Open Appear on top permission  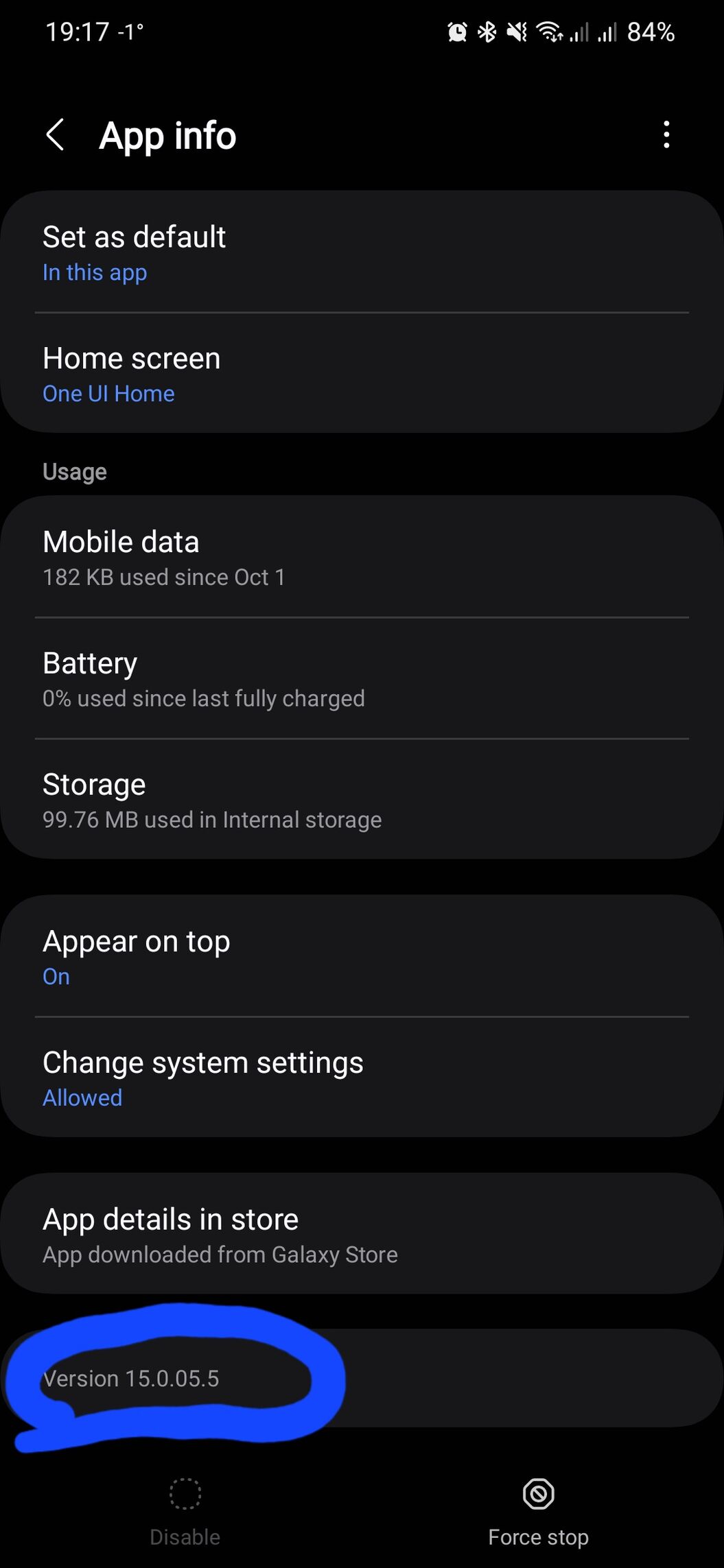362,956
